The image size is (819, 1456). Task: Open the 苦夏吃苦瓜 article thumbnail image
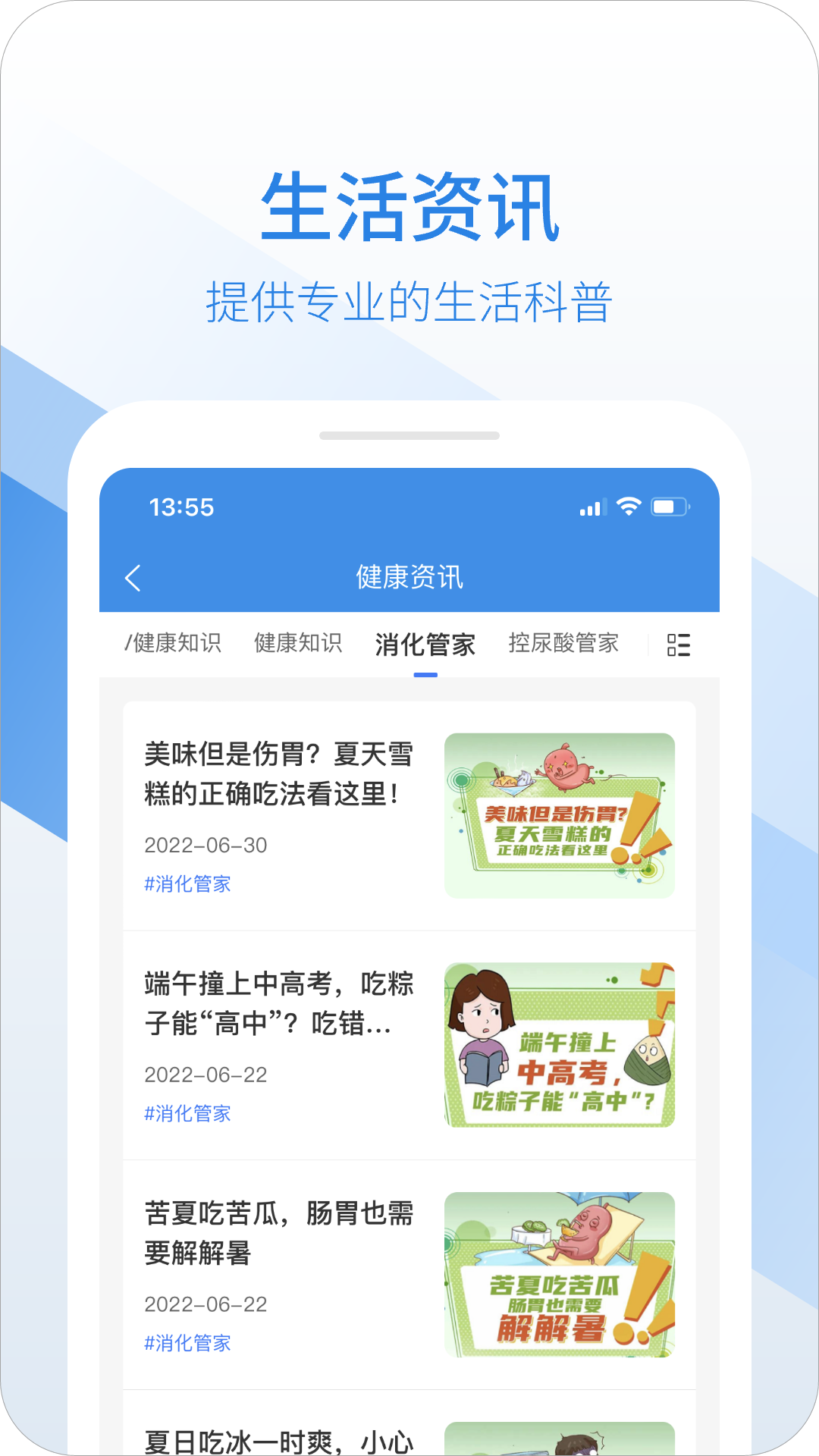click(560, 1274)
